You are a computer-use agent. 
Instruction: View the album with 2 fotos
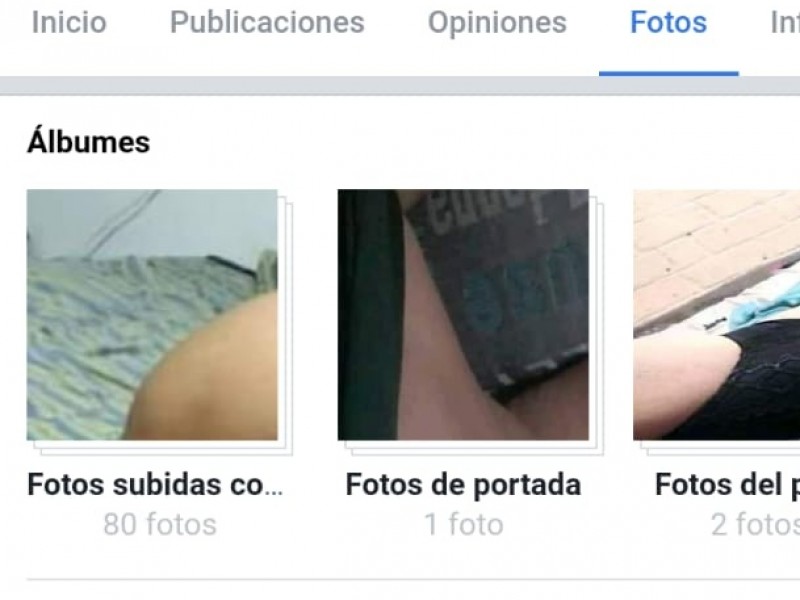pyautogui.click(x=718, y=315)
